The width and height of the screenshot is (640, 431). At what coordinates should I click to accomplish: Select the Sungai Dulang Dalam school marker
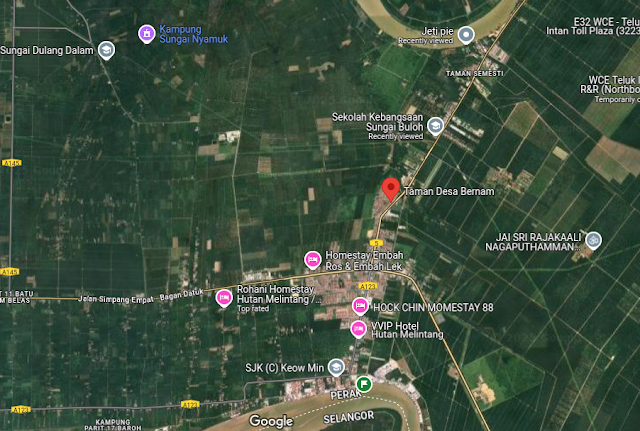106,49
